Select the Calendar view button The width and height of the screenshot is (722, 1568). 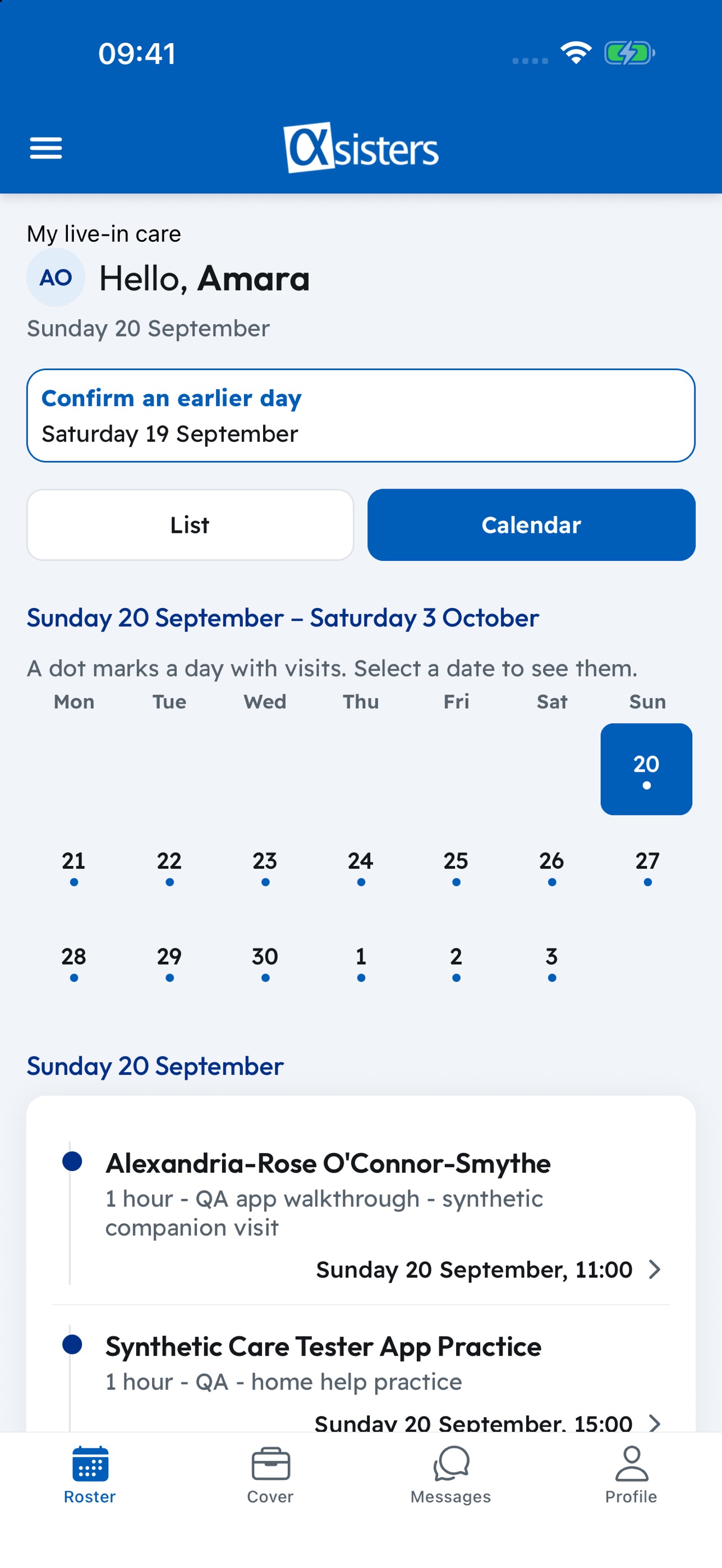point(531,525)
